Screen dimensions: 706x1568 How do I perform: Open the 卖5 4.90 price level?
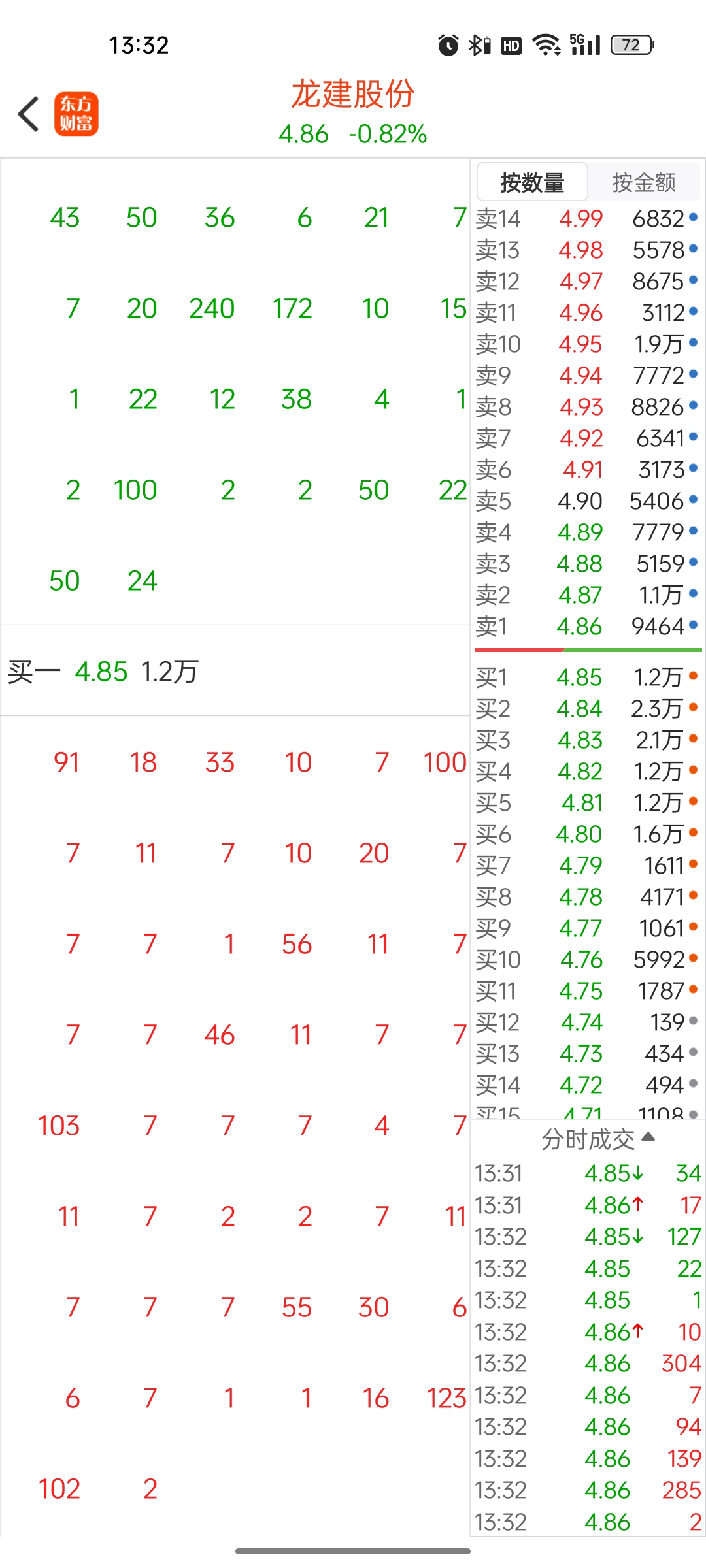(586, 501)
